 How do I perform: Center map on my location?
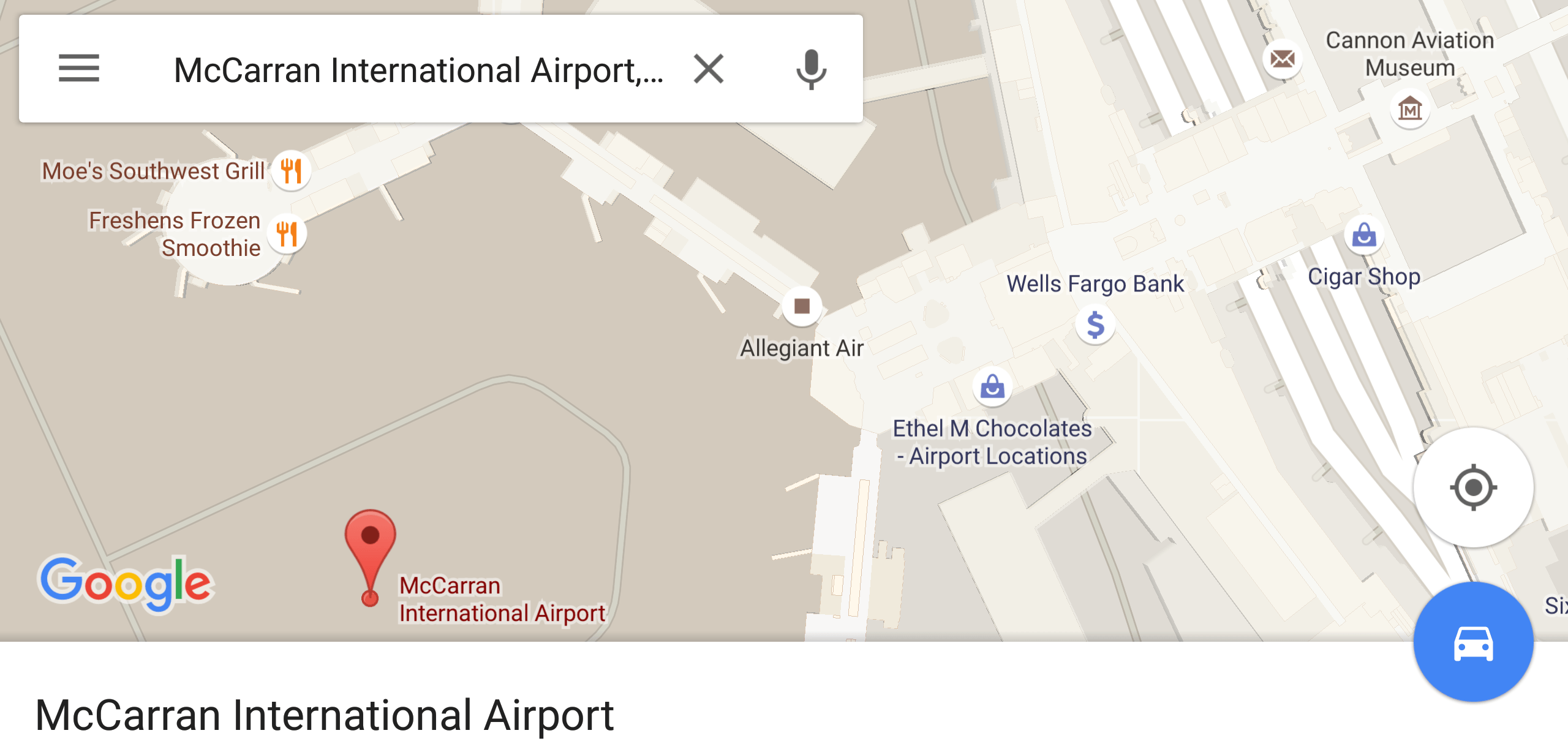pos(1473,487)
